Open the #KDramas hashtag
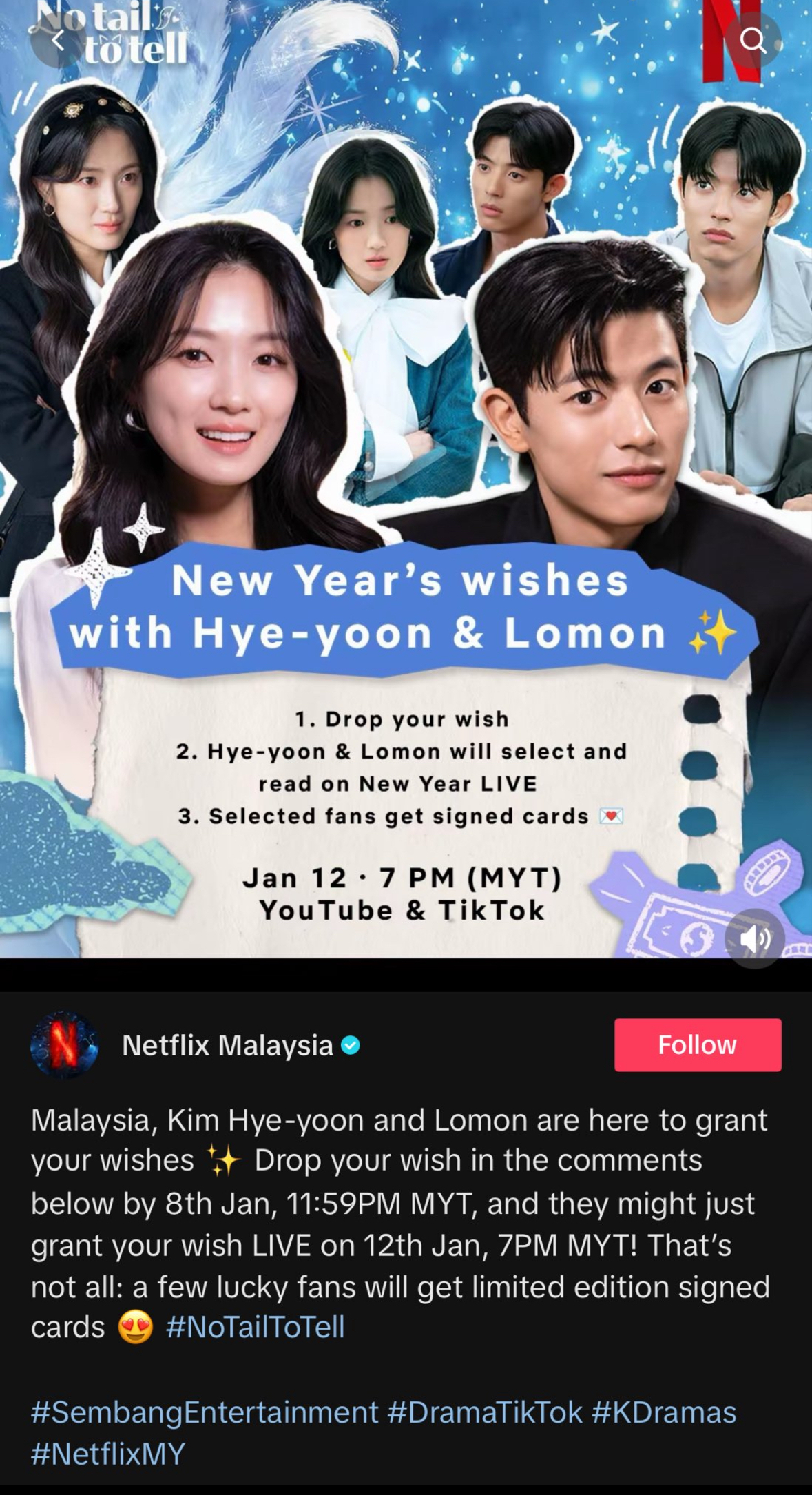This screenshot has height=1495, width=812. [x=664, y=1412]
